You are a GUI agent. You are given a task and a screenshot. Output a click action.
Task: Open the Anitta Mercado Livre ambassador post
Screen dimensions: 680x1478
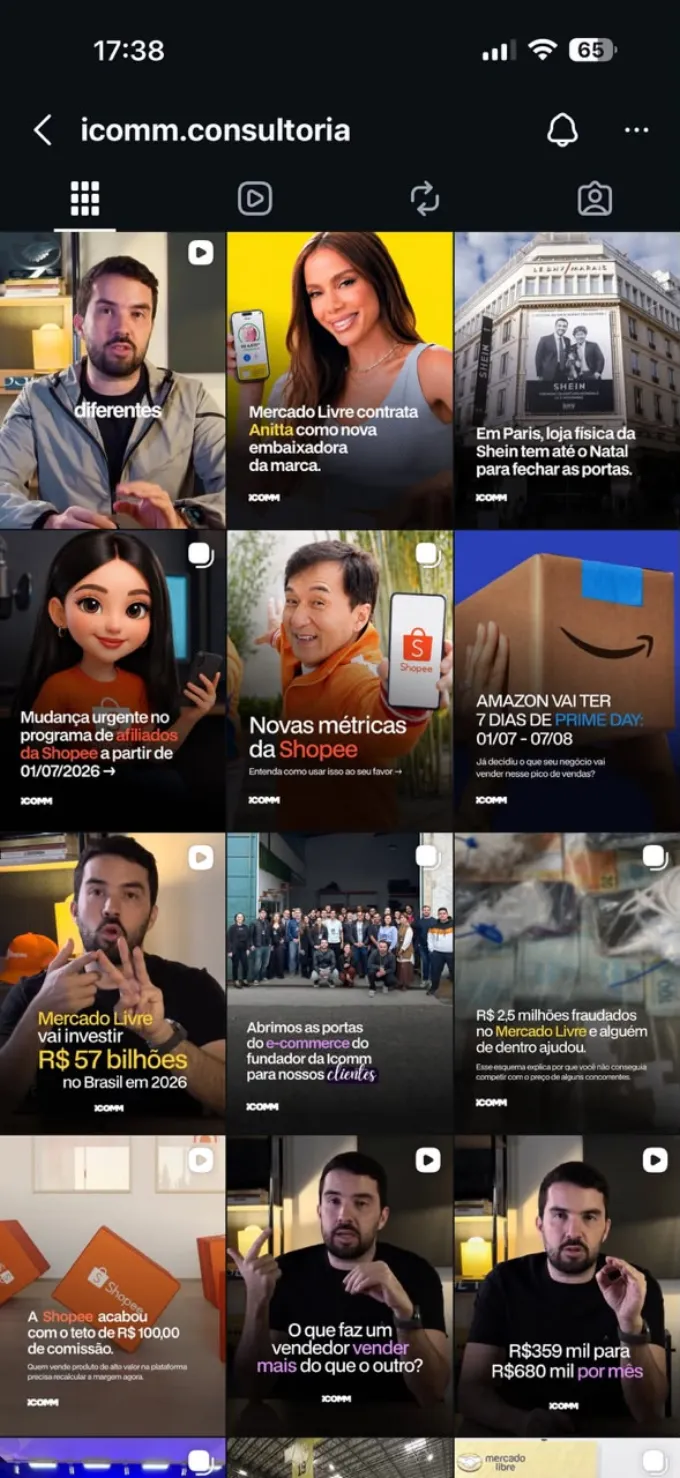coord(340,380)
